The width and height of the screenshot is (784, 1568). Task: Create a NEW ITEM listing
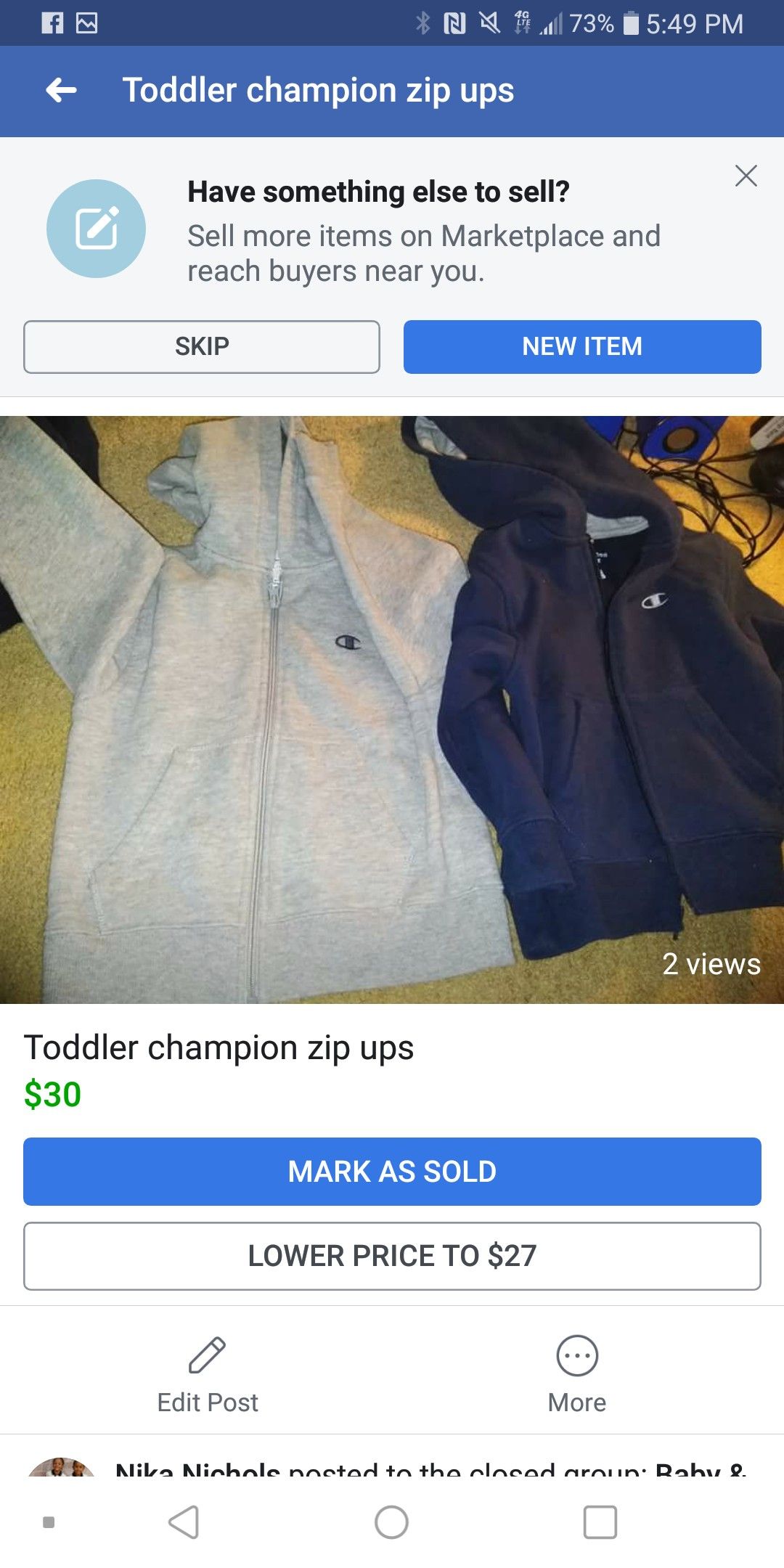tap(582, 347)
